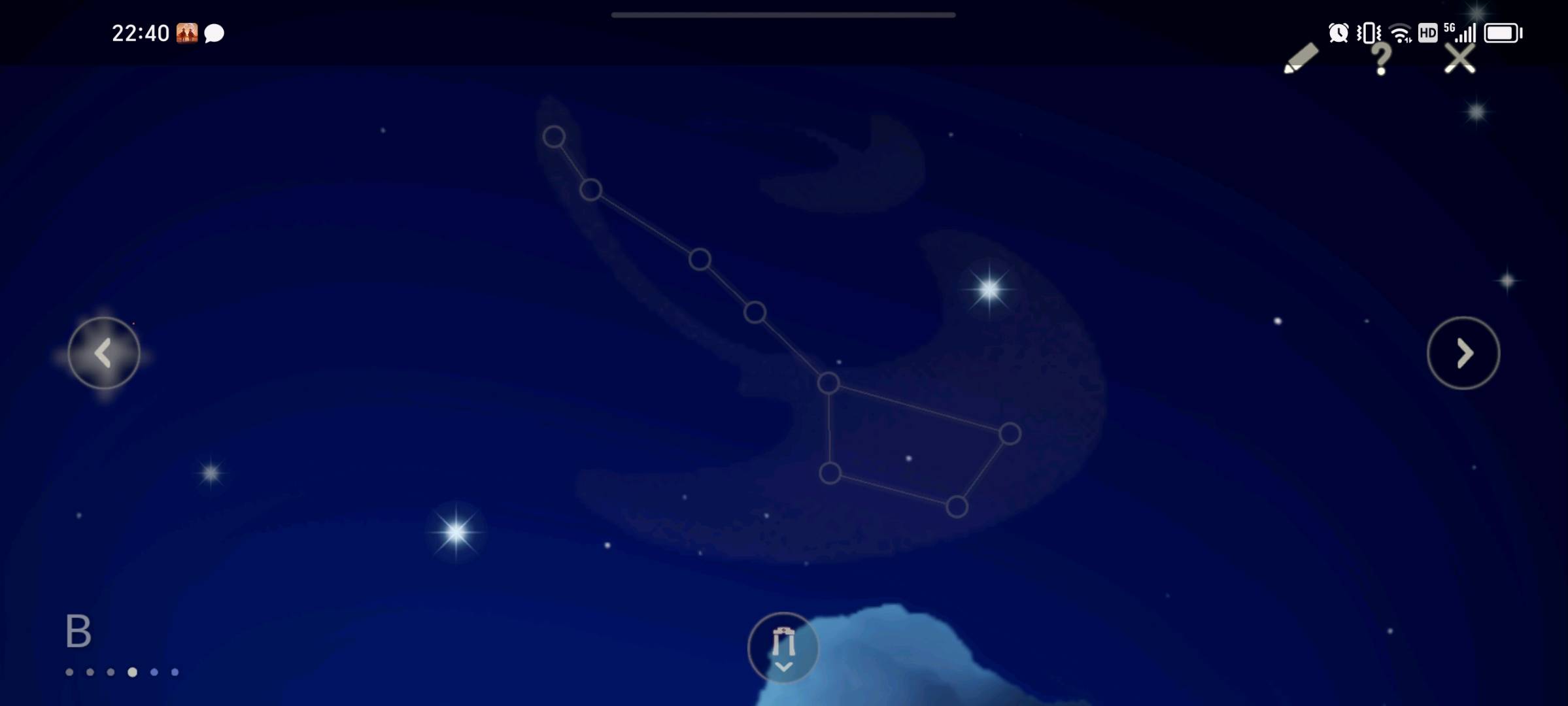Tap the gate icon with down arrow
Image resolution: width=1568 pixels, height=706 pixels.
click(x=783, y=648)
